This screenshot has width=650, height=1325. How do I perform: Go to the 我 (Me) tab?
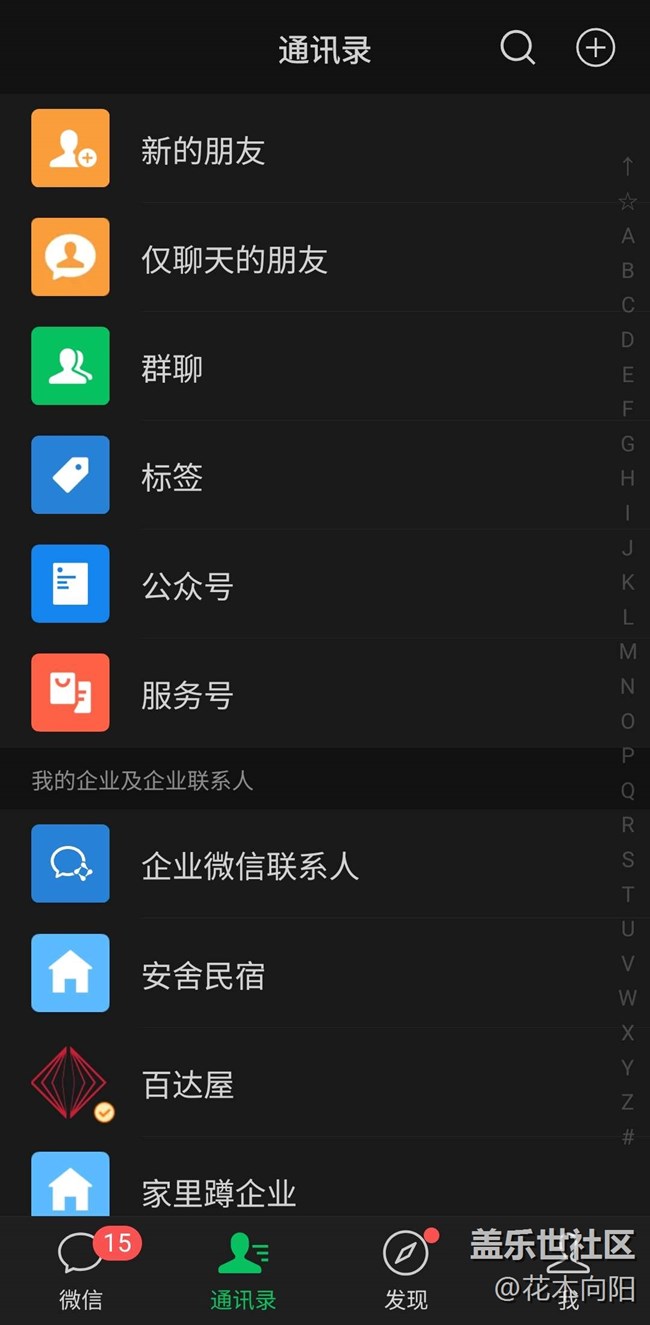click(x=568, y=1270)
